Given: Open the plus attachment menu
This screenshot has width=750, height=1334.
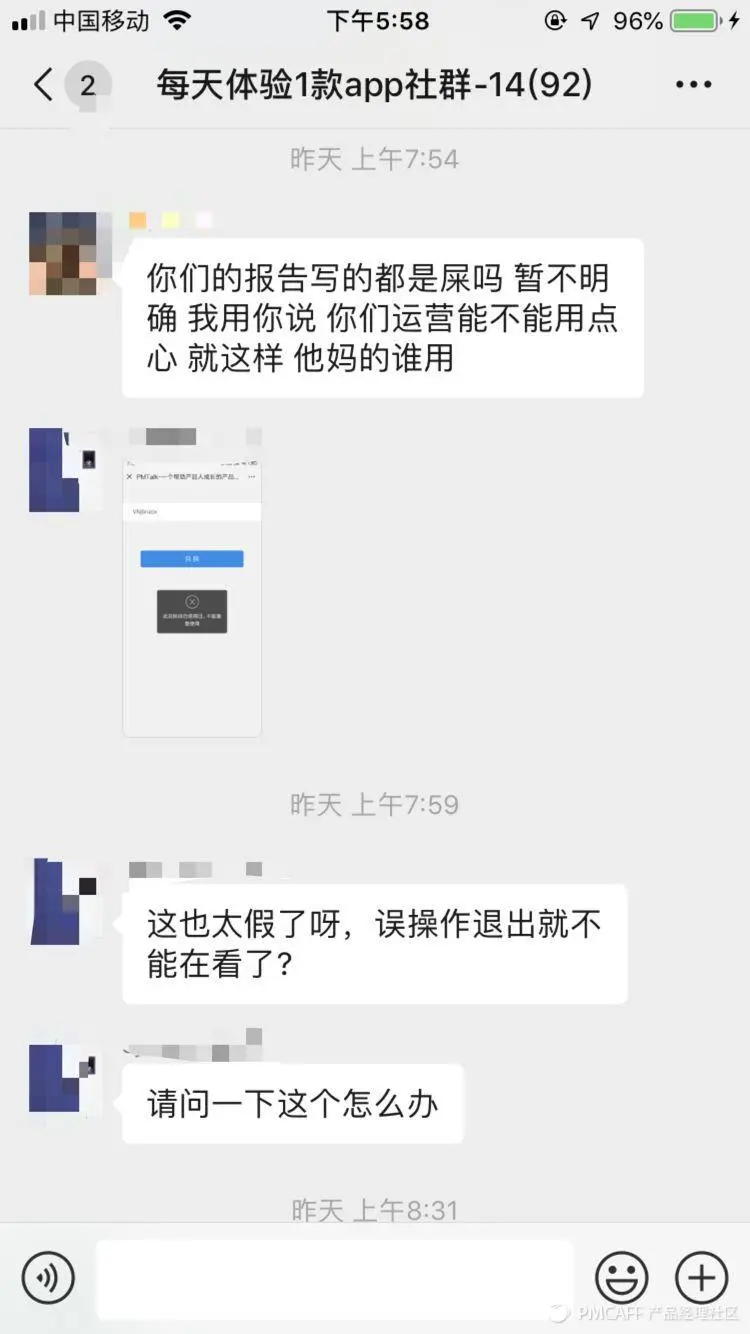Looking at the screenshot, I should coord(701,1277).
